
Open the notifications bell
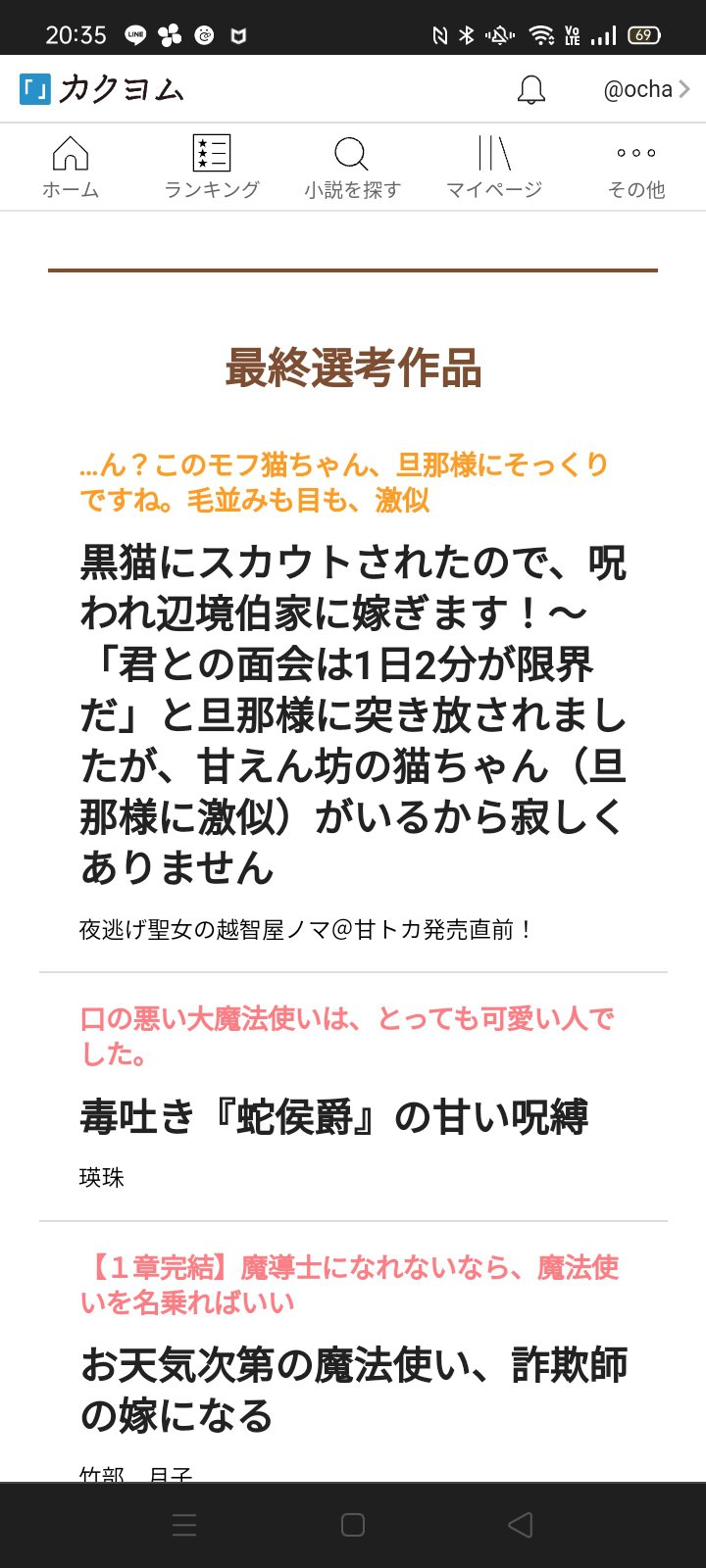(x=530, y=90)
